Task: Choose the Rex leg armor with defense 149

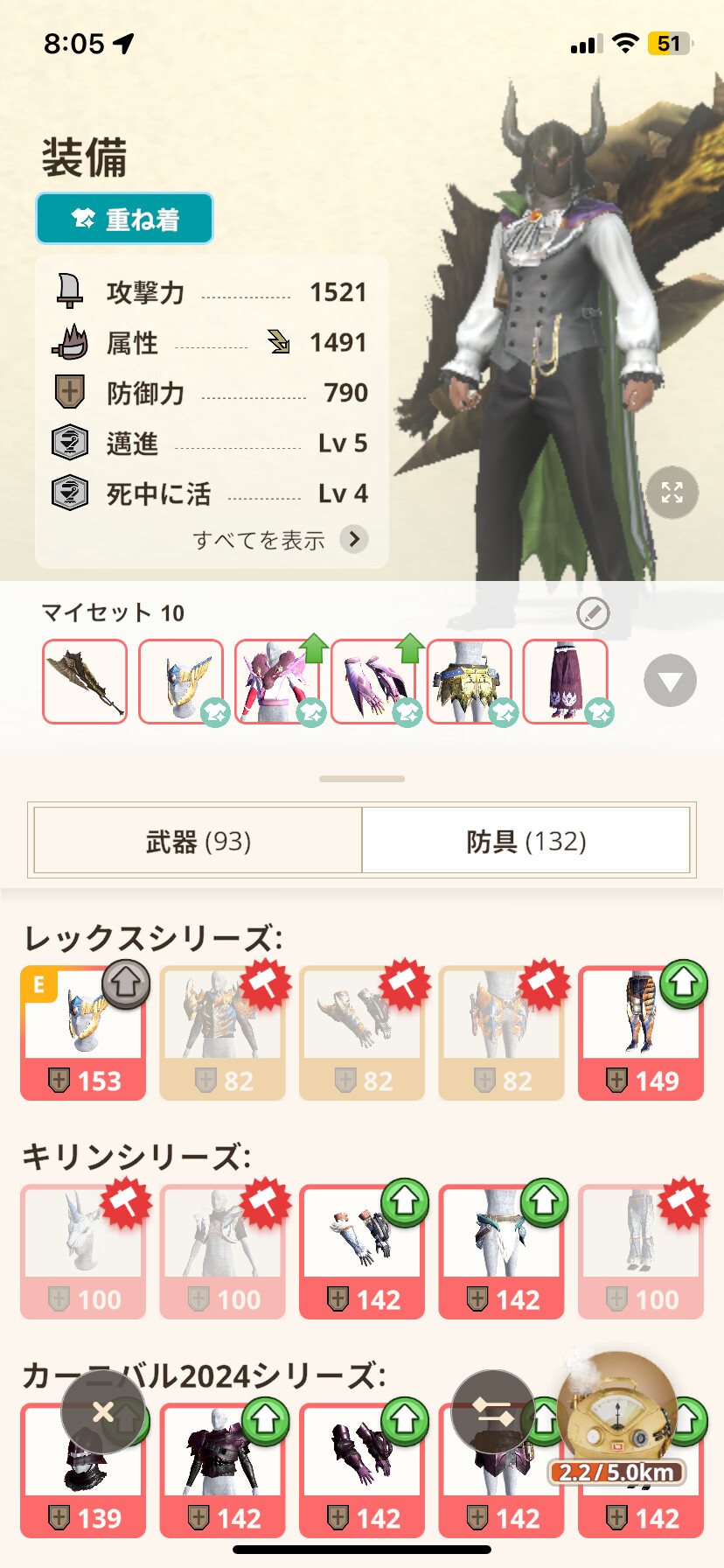Action: pyautogui.click(x=641, y=1033)
